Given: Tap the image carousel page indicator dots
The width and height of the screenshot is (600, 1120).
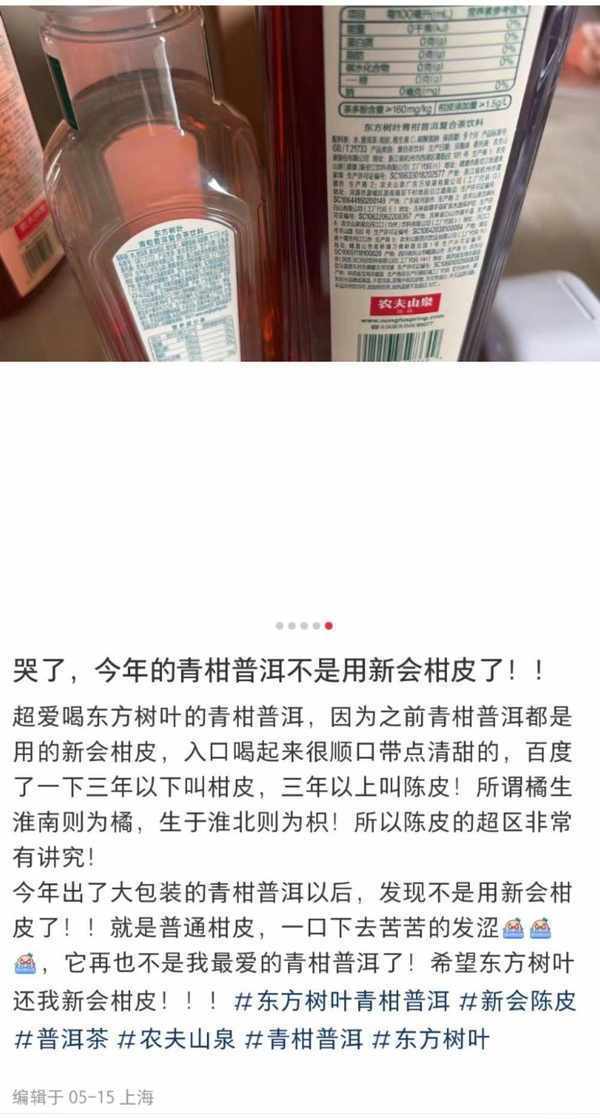Looking at the screenshot, I should pos(304,626).
